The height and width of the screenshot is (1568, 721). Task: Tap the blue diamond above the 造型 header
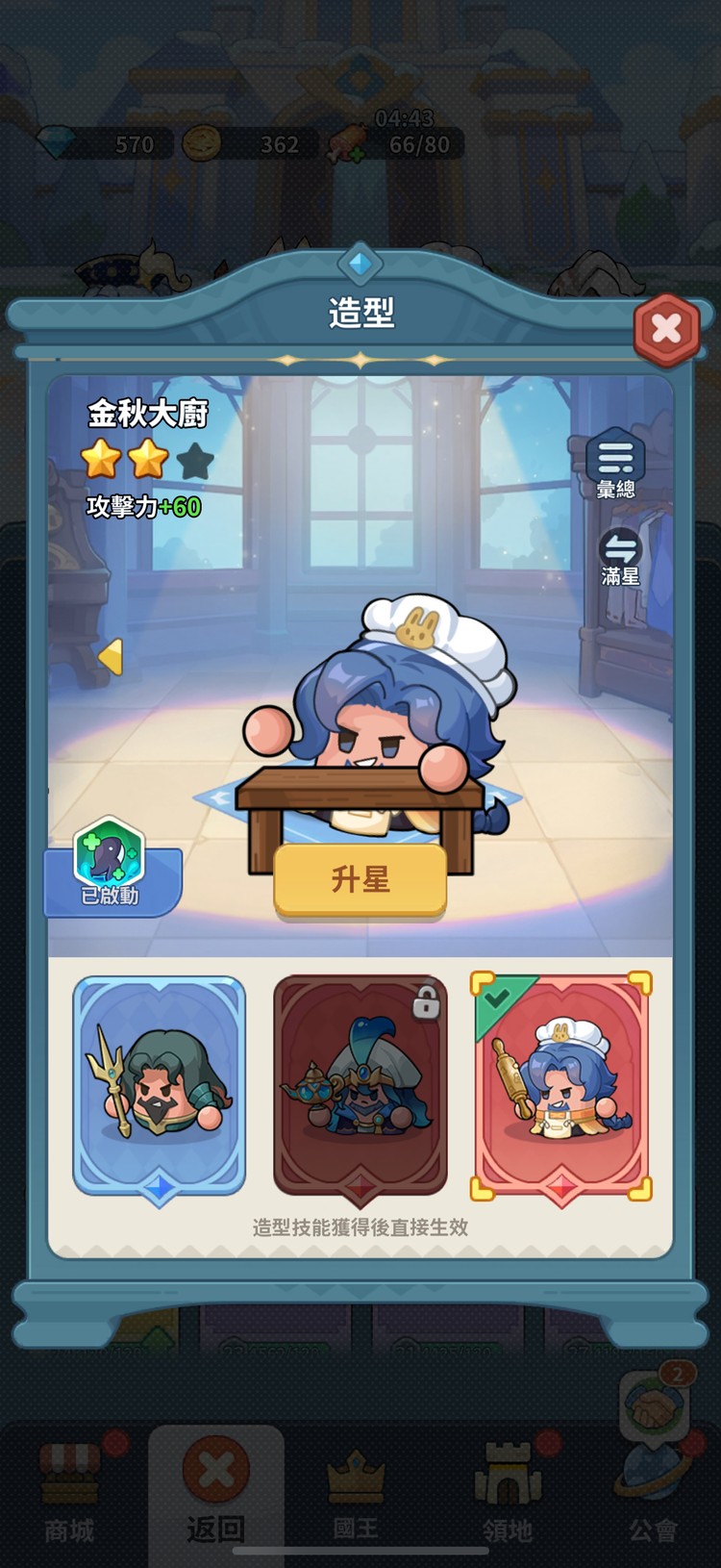pos(360,261)
